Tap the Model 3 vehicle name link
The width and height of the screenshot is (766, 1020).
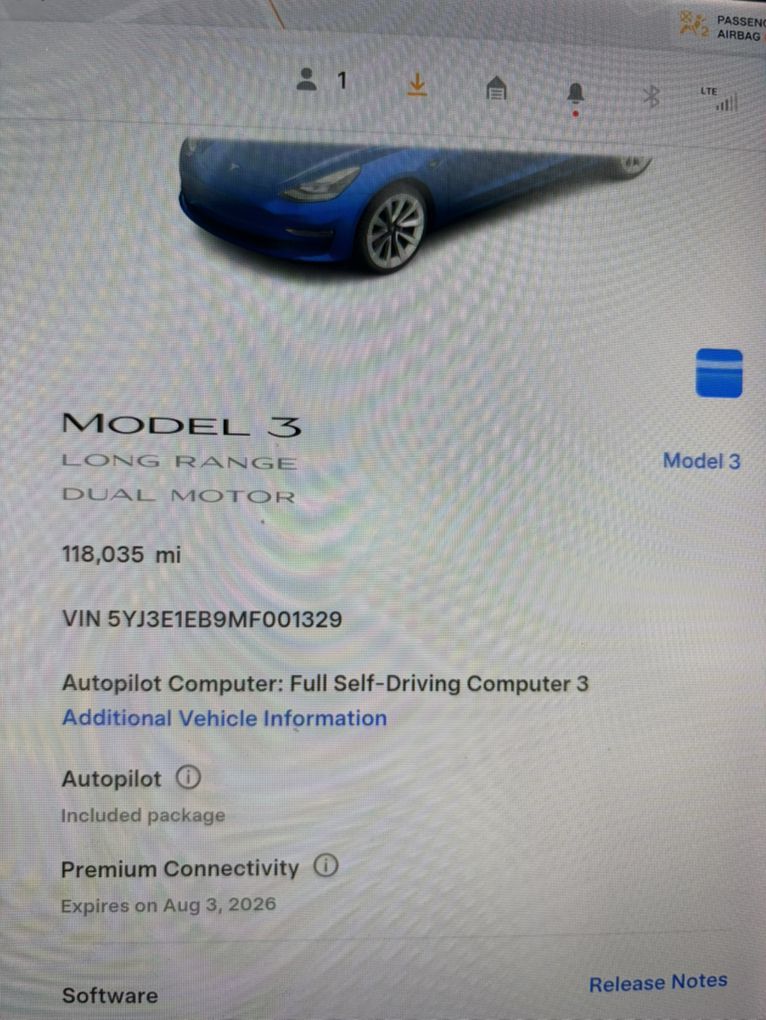[x=702, y=461]
